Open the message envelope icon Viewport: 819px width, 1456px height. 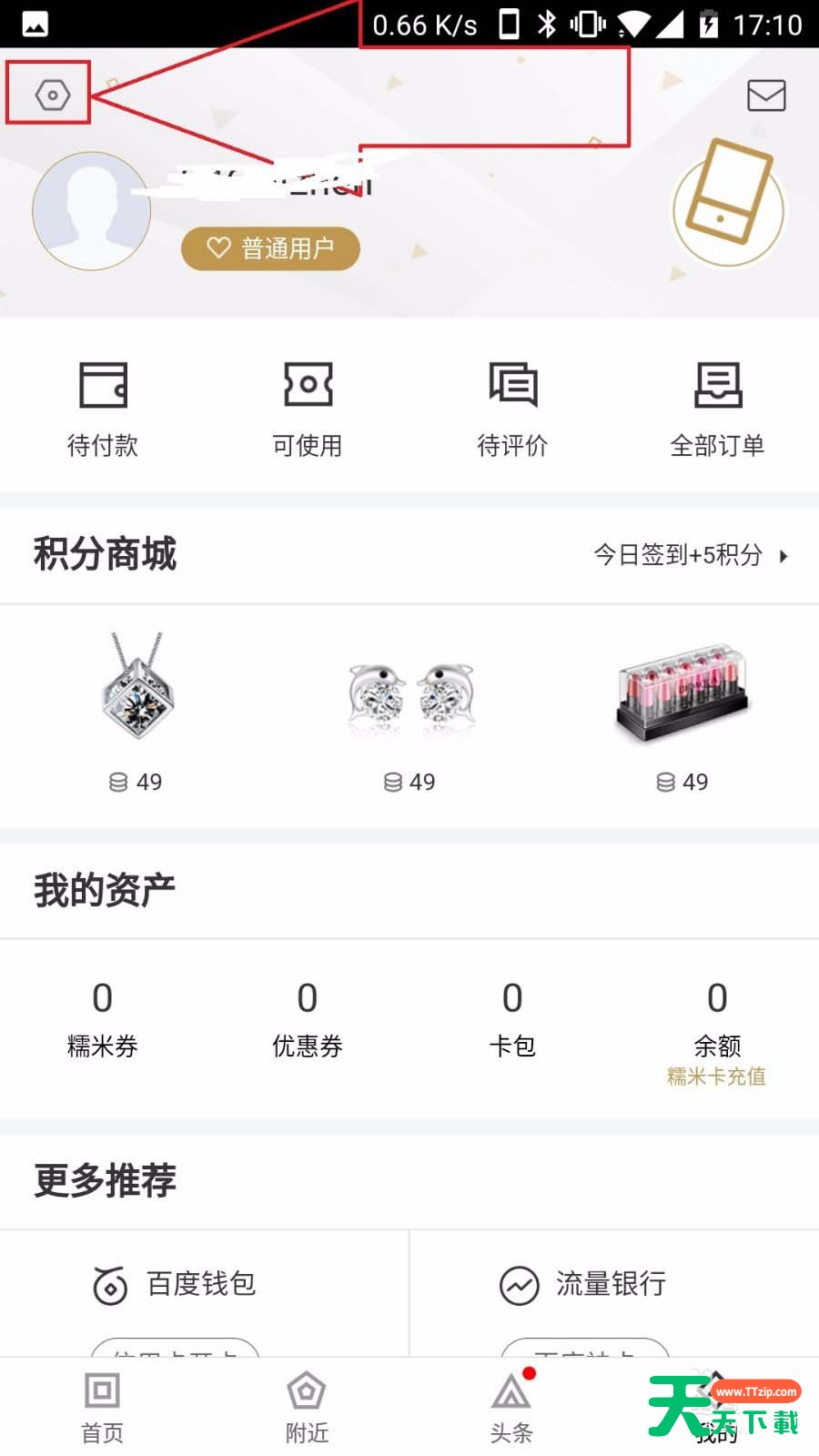click(766, 95)
